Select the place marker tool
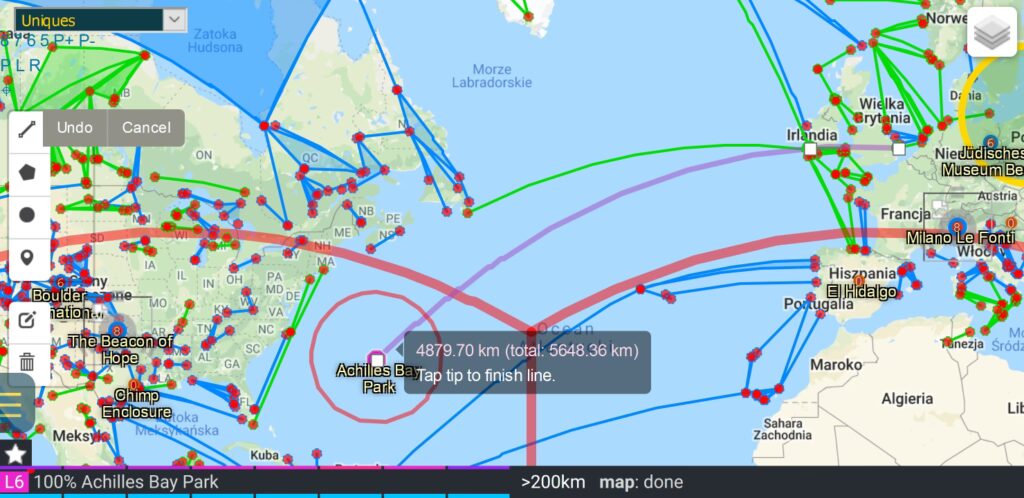The width and height of the screenshot is (1024, 498). coord(27,257)
